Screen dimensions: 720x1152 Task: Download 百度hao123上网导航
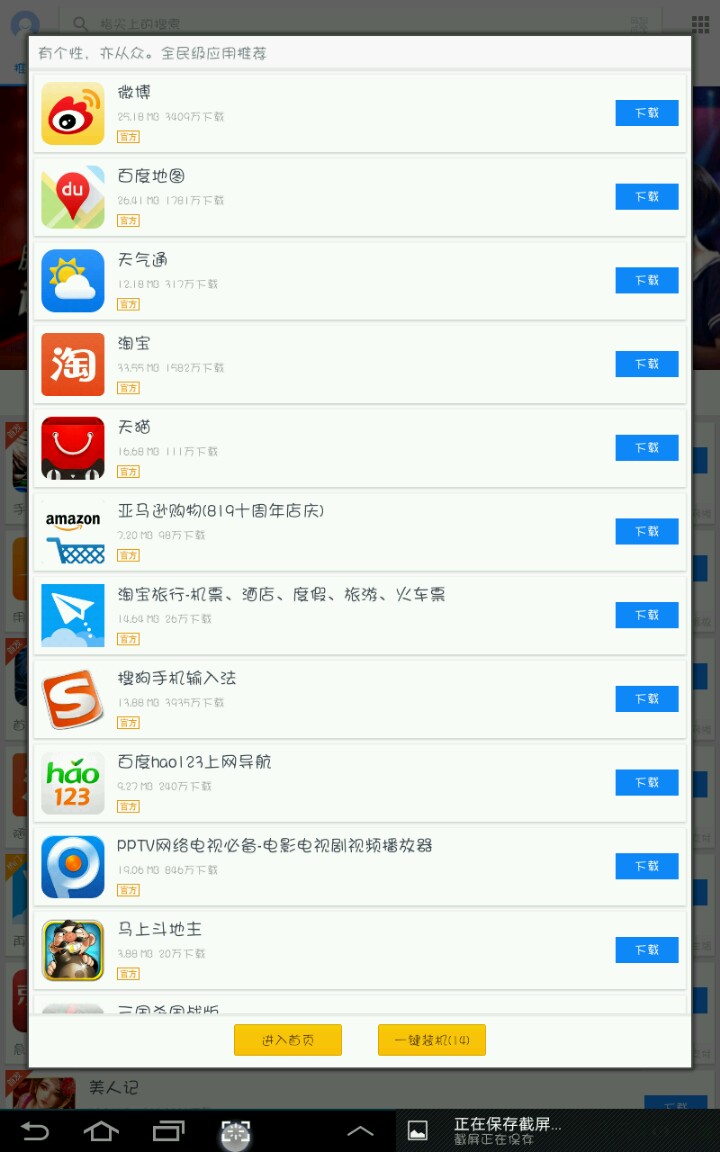coord(646,783)
